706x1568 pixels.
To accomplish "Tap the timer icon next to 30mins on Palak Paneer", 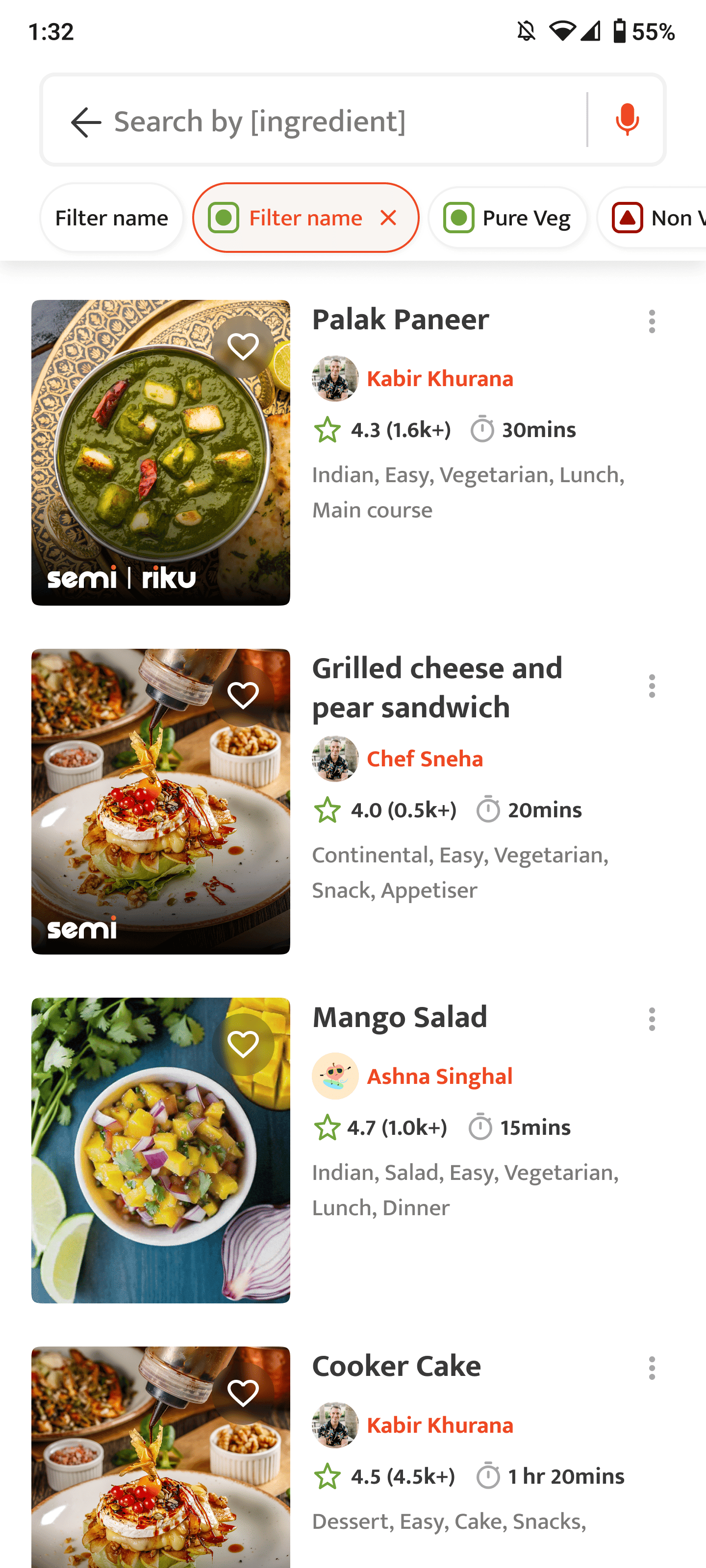I will click(483, 429).
